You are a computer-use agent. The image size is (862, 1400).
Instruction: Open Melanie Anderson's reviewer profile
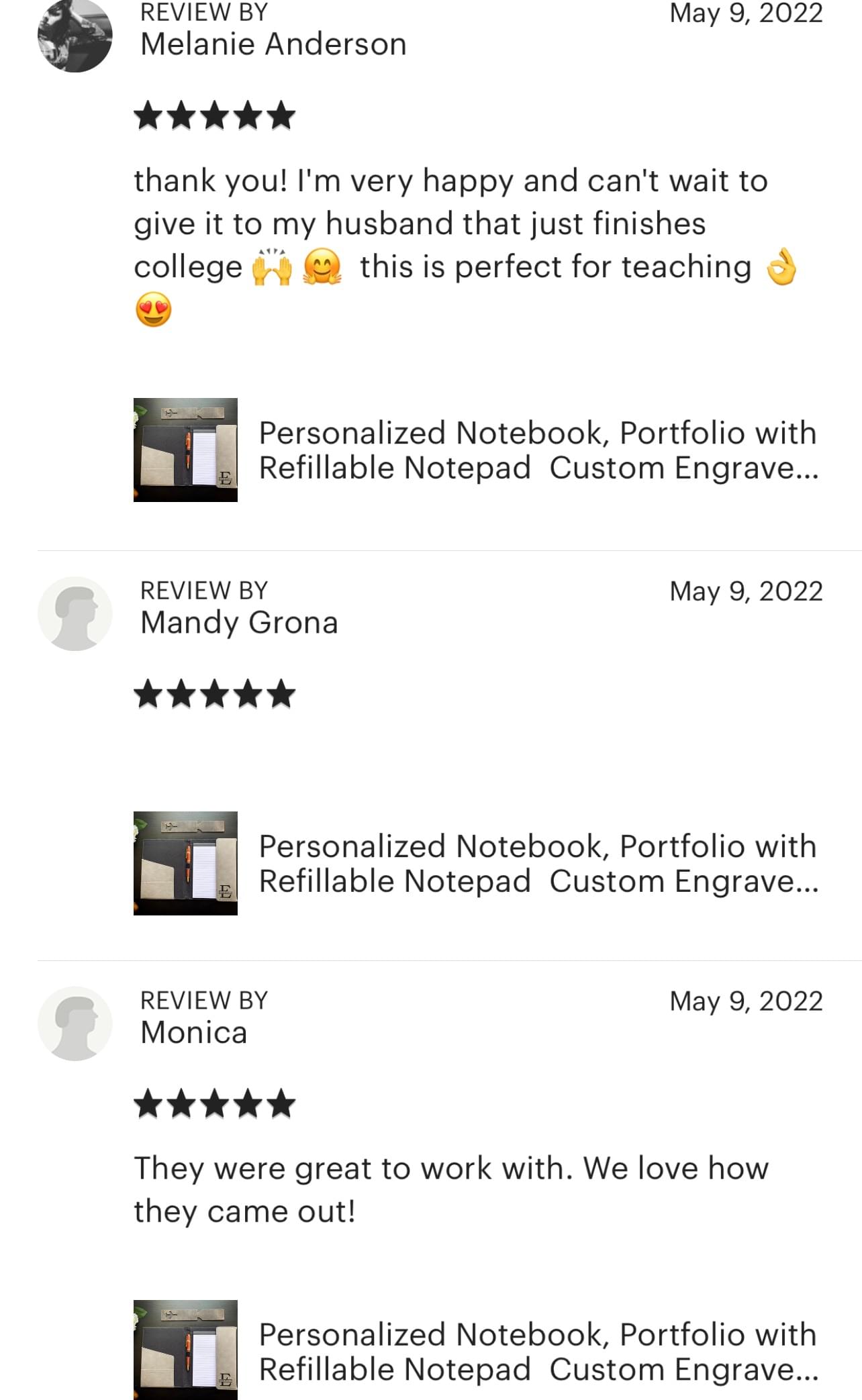[x=273, y=44]
